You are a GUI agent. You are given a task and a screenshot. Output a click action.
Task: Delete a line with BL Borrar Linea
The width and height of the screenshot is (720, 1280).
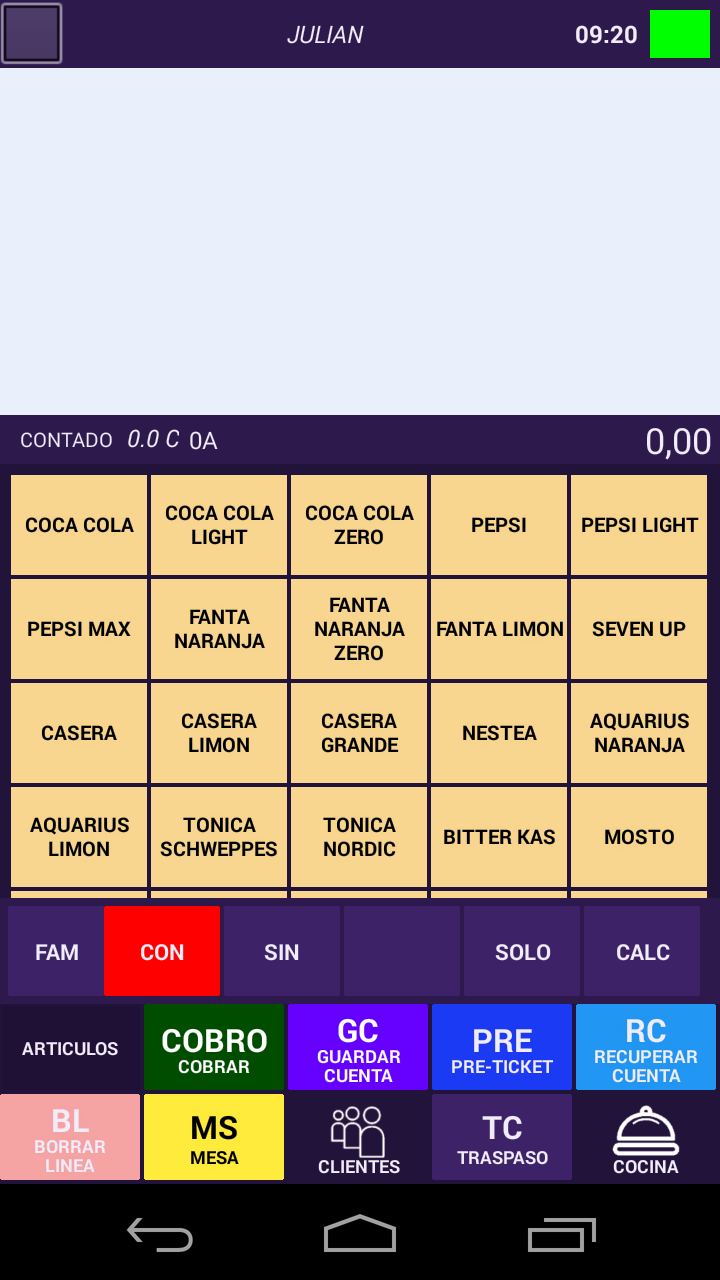tap(70, 1138)
